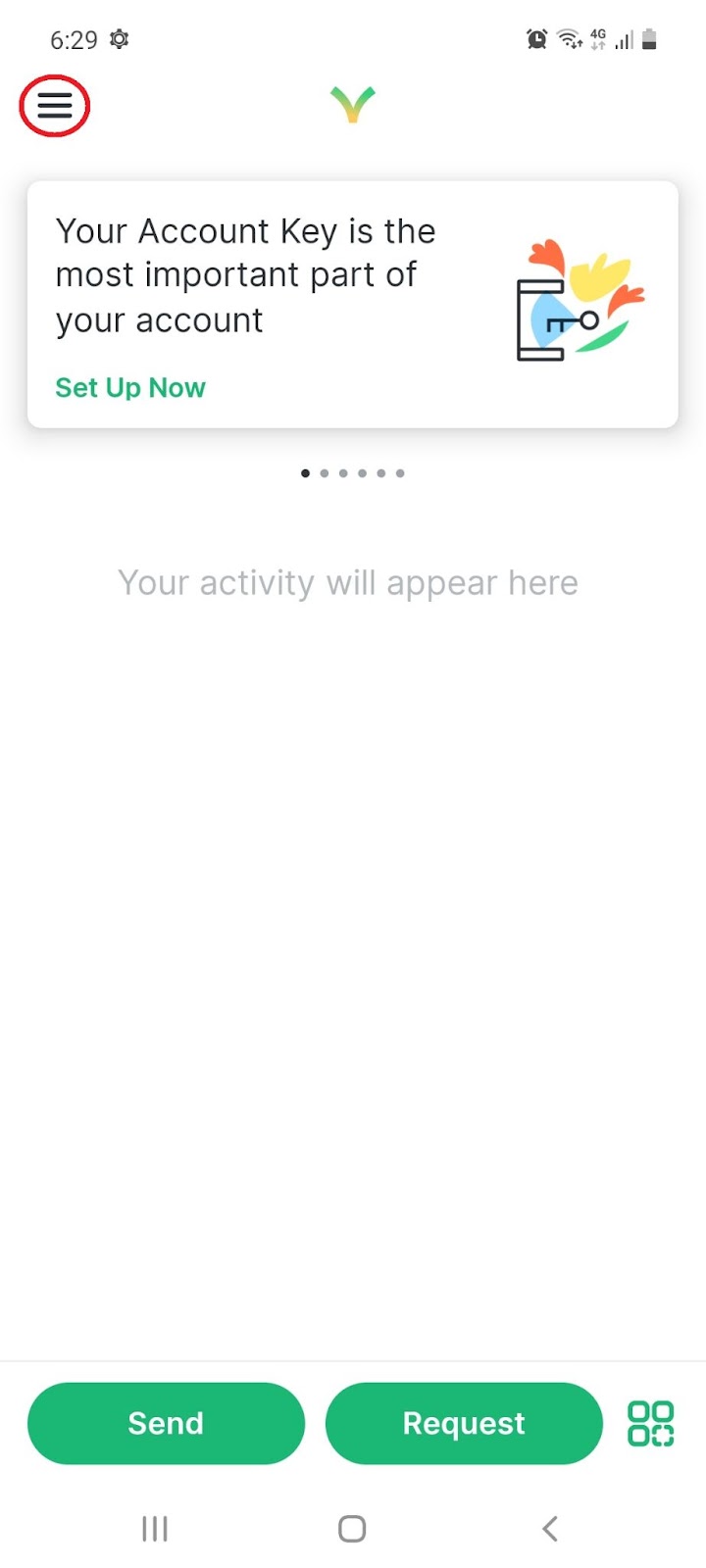Screen dimensions: 706x1568
Task: Tap Set Up Now link
Action: tap(130, 388)
